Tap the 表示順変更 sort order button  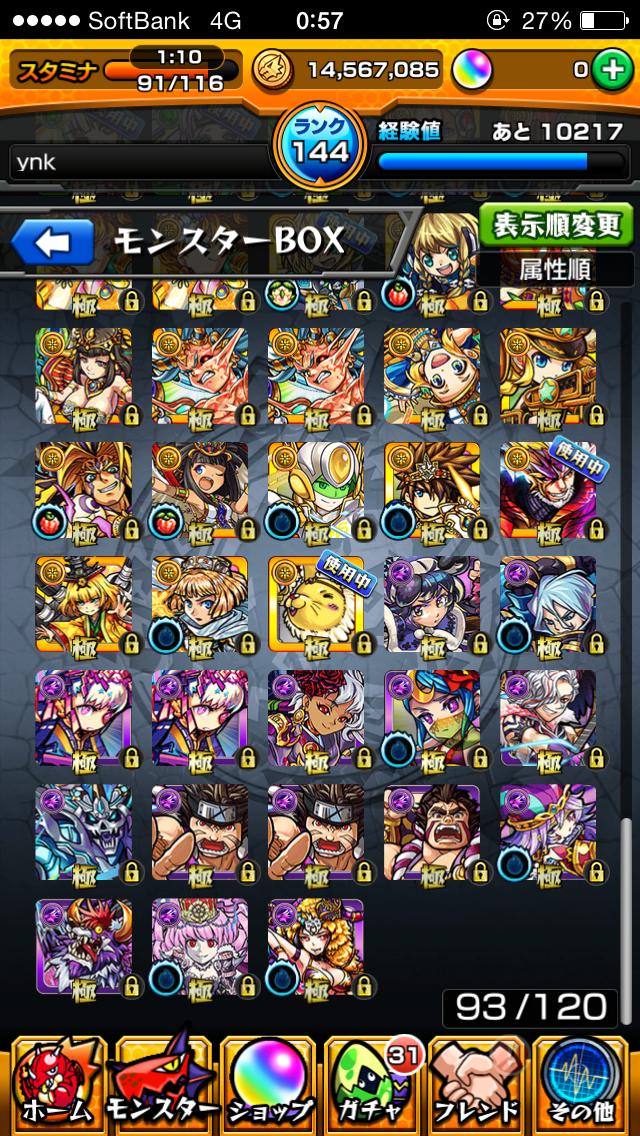555,225
